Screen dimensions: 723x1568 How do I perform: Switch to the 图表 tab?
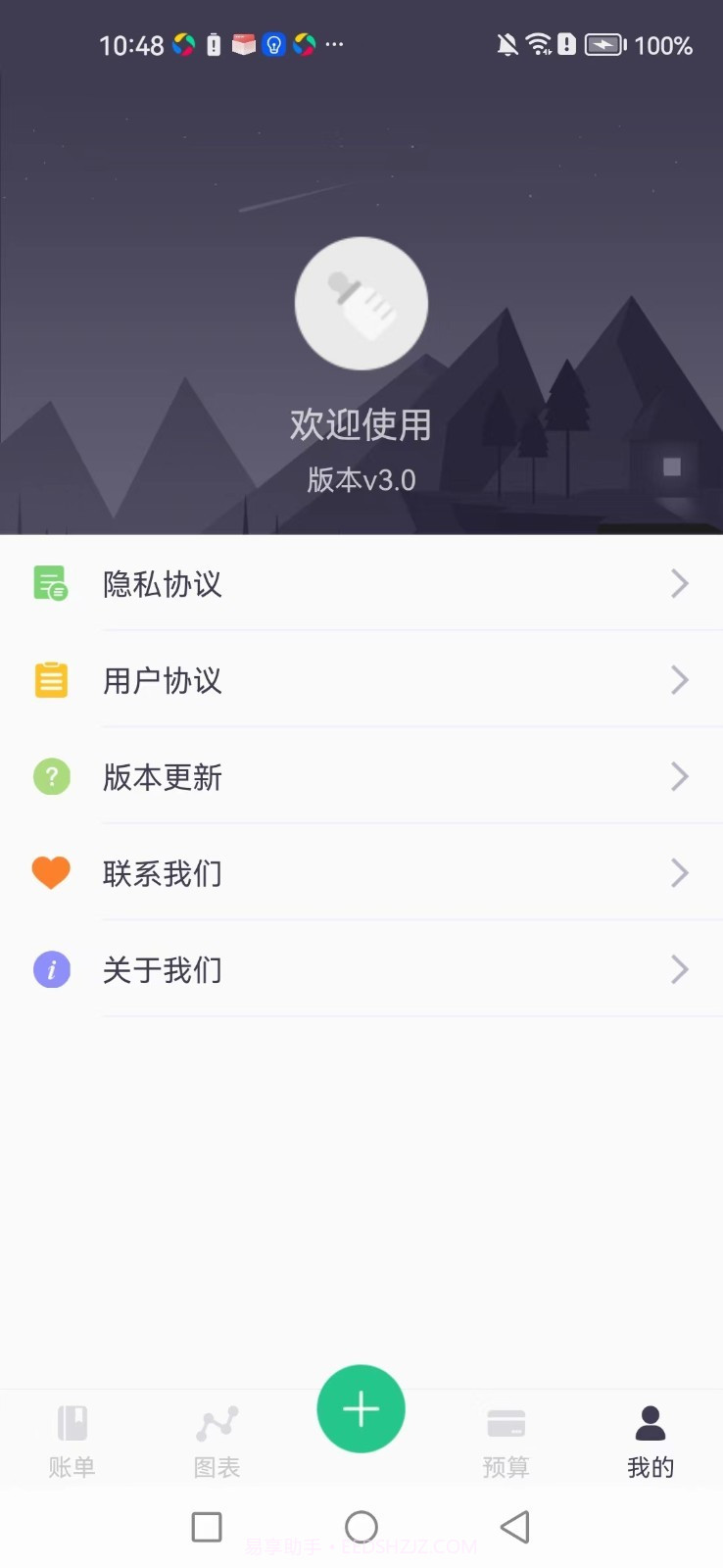click(x=217, y=1441)
